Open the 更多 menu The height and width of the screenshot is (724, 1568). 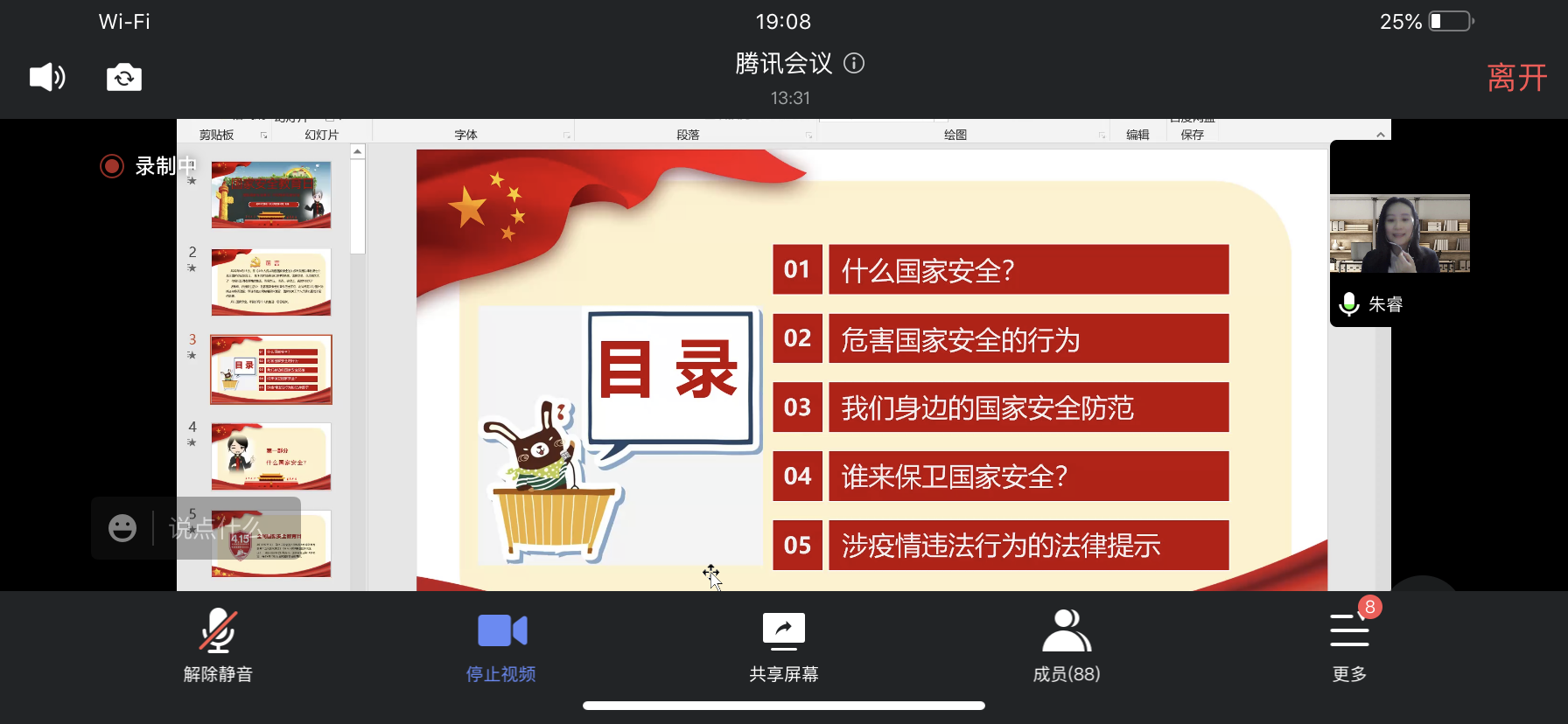1348,645
